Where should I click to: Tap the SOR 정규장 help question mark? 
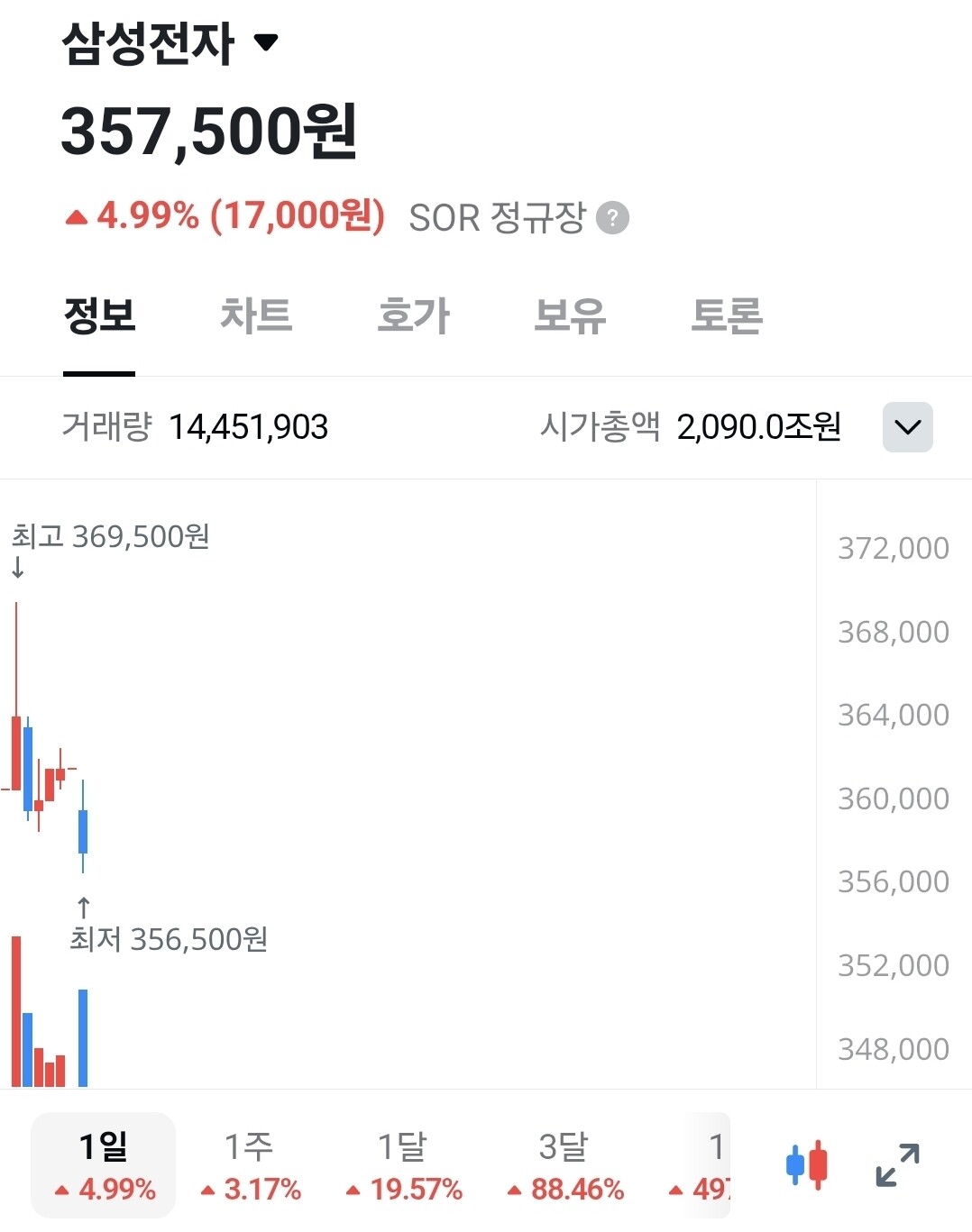tap(612, 217)
